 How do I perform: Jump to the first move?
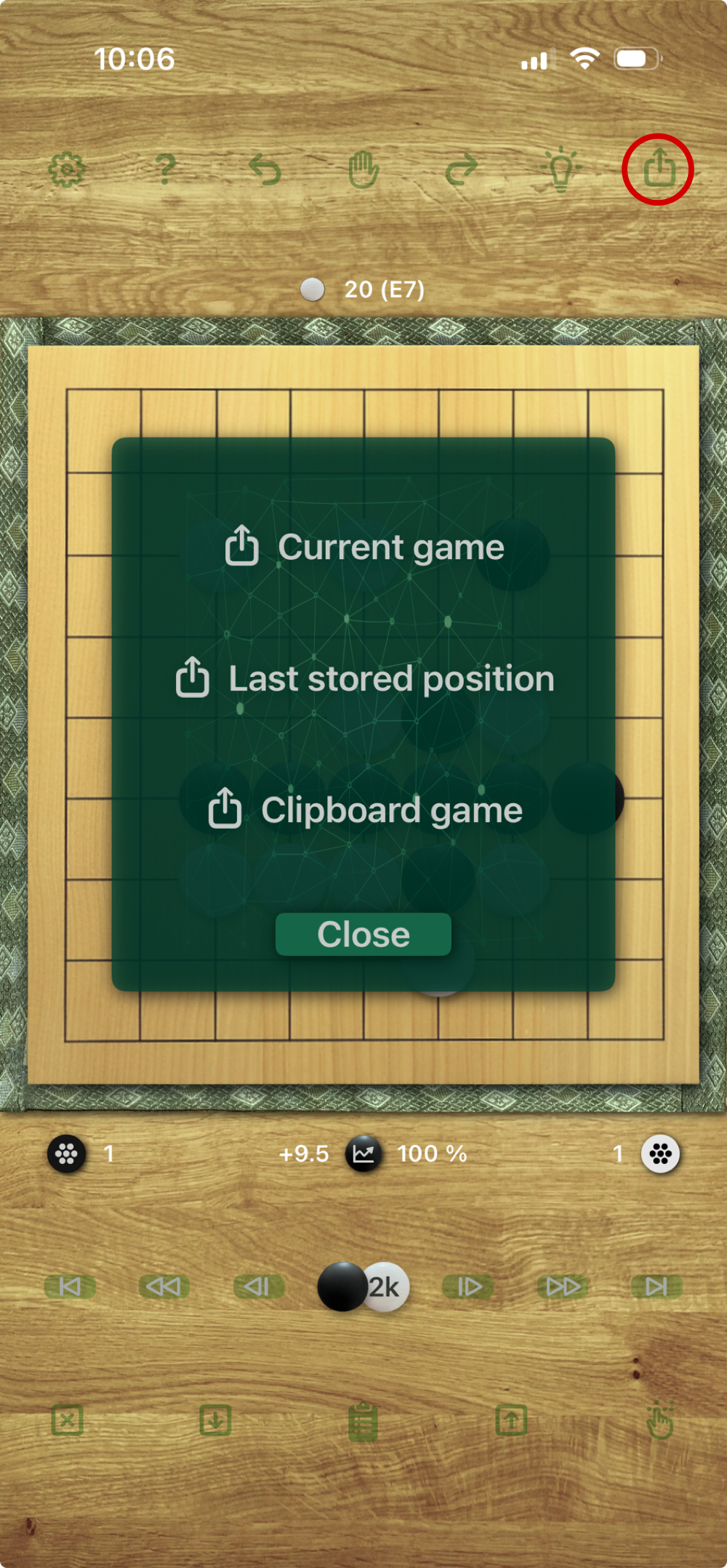pos(70,1287)
